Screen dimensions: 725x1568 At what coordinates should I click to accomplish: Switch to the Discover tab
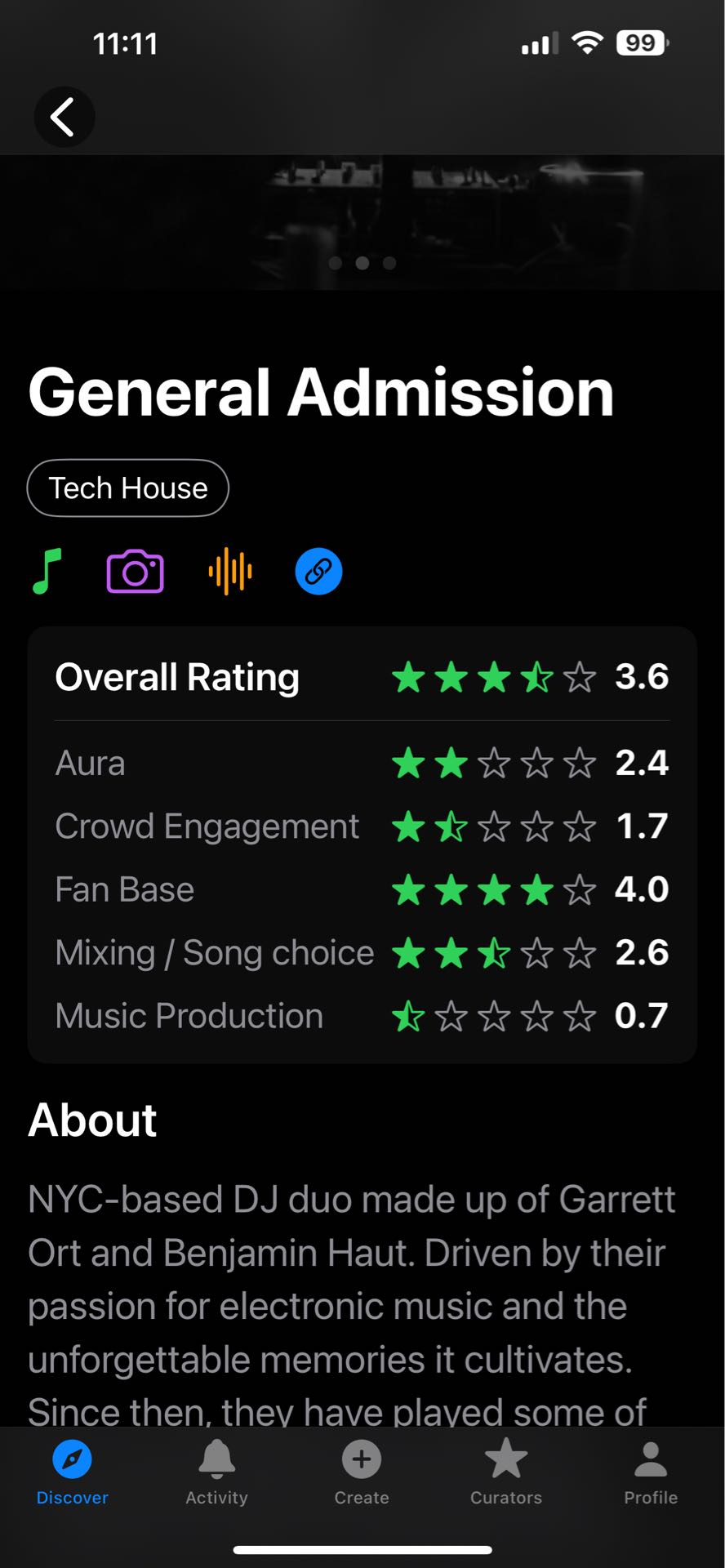click(x=73, y=1472)
